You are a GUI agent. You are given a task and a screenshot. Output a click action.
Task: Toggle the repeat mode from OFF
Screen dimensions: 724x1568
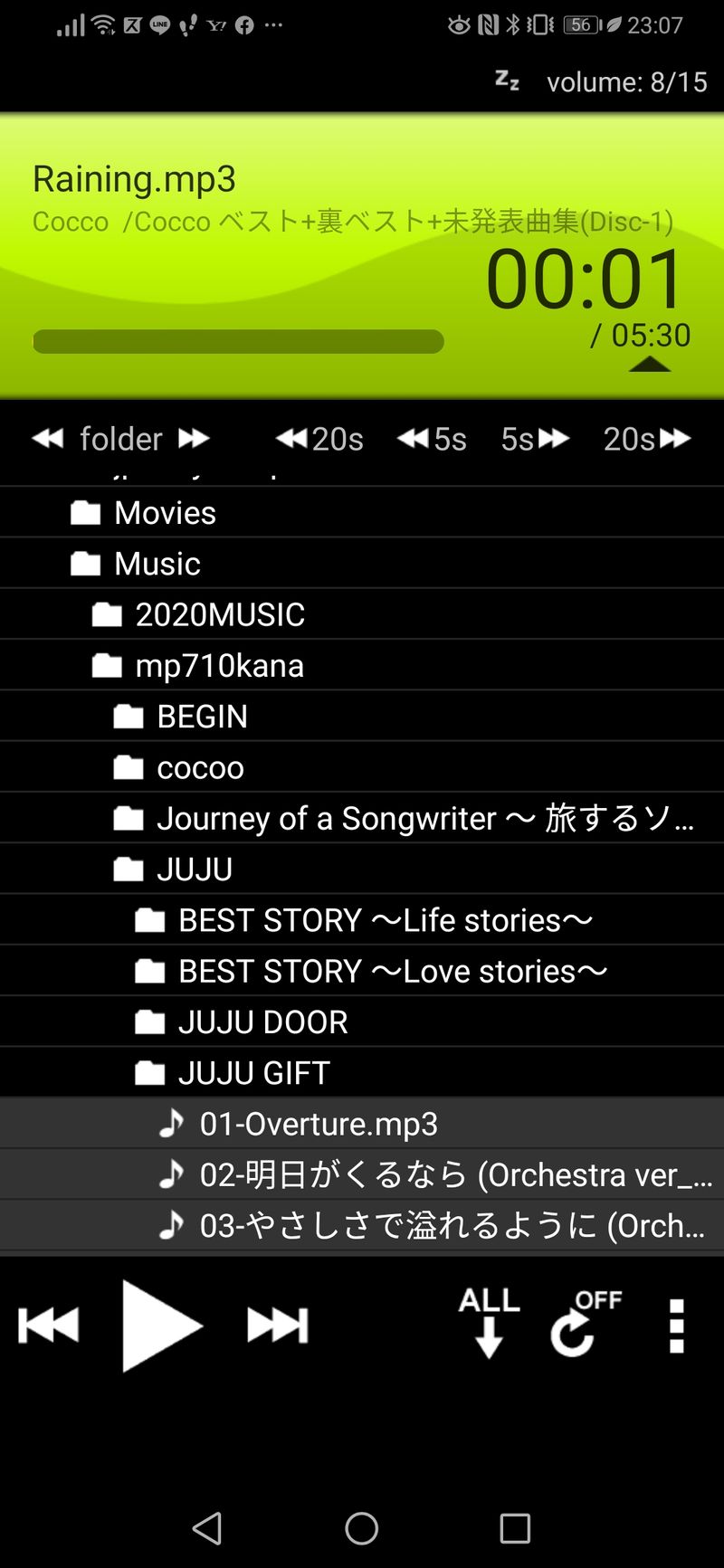coord(585,1323)
